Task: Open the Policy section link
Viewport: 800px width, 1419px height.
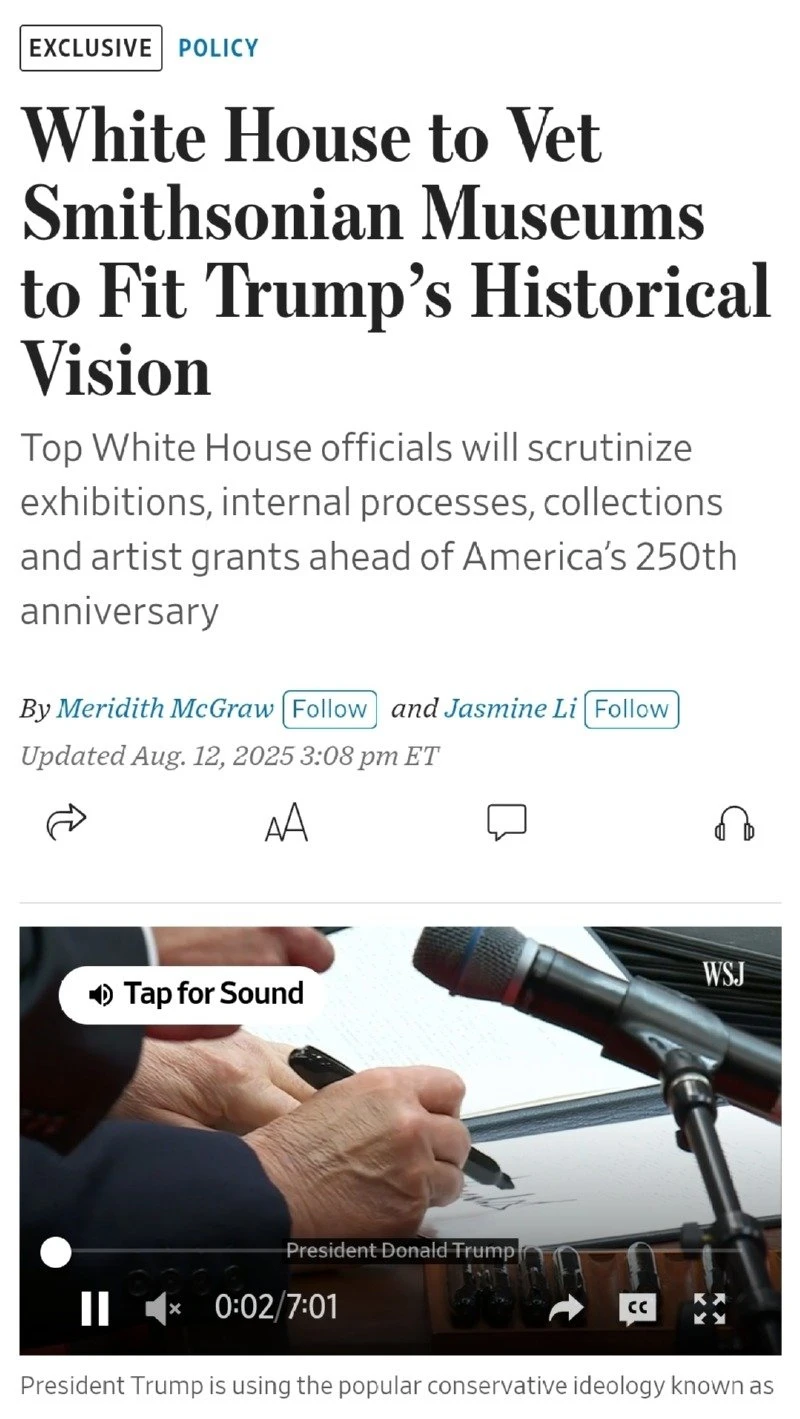Action: [218, 48]
